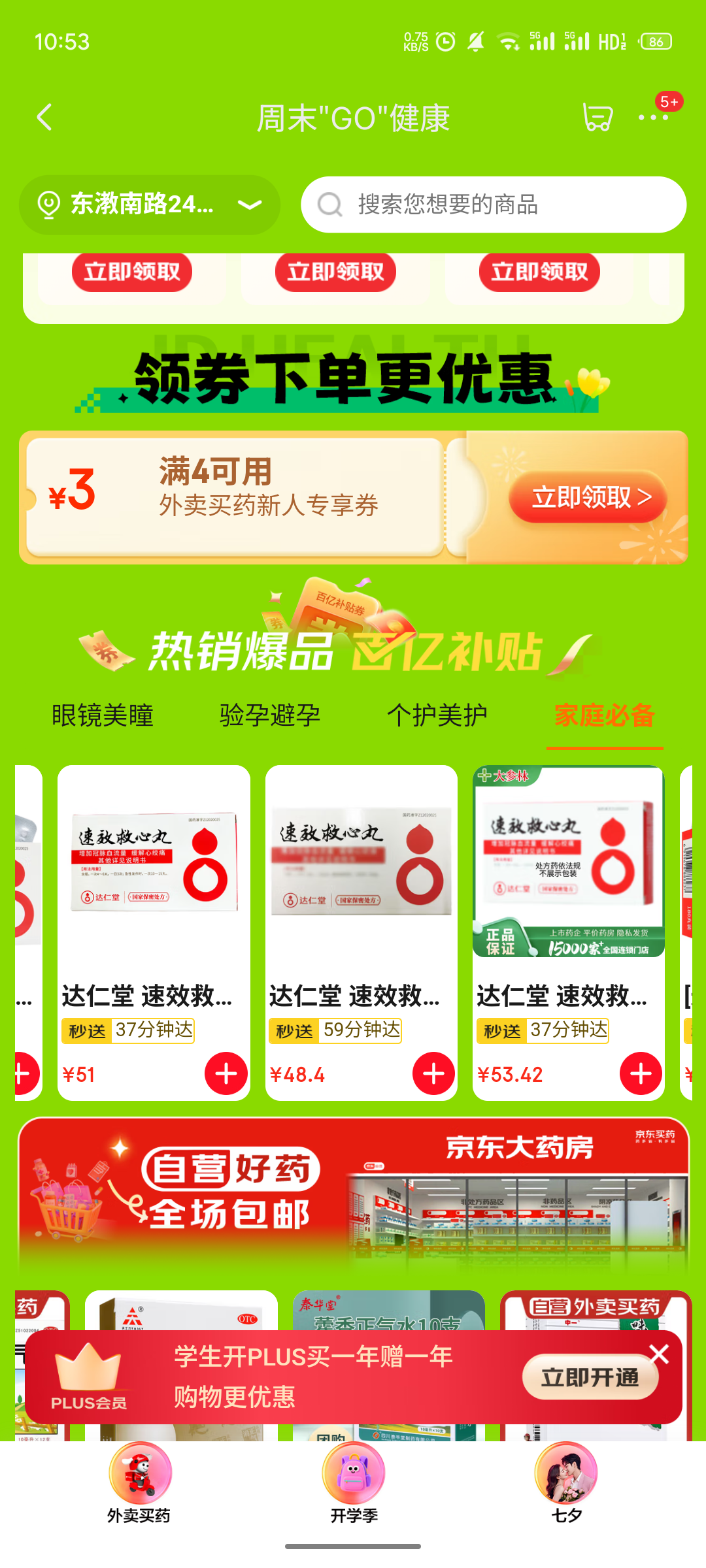Add the ¥53.42 大参林 item to cart
This screenshot has width=706, height=1568.
(641, 1073)
